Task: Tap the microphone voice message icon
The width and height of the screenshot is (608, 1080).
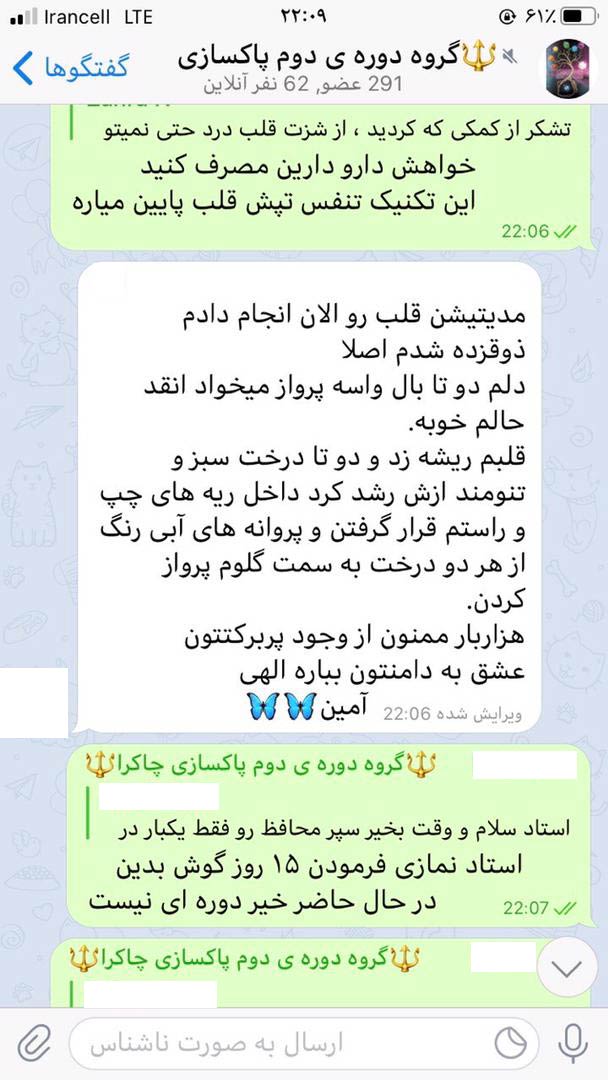Action: [573, 1044]
